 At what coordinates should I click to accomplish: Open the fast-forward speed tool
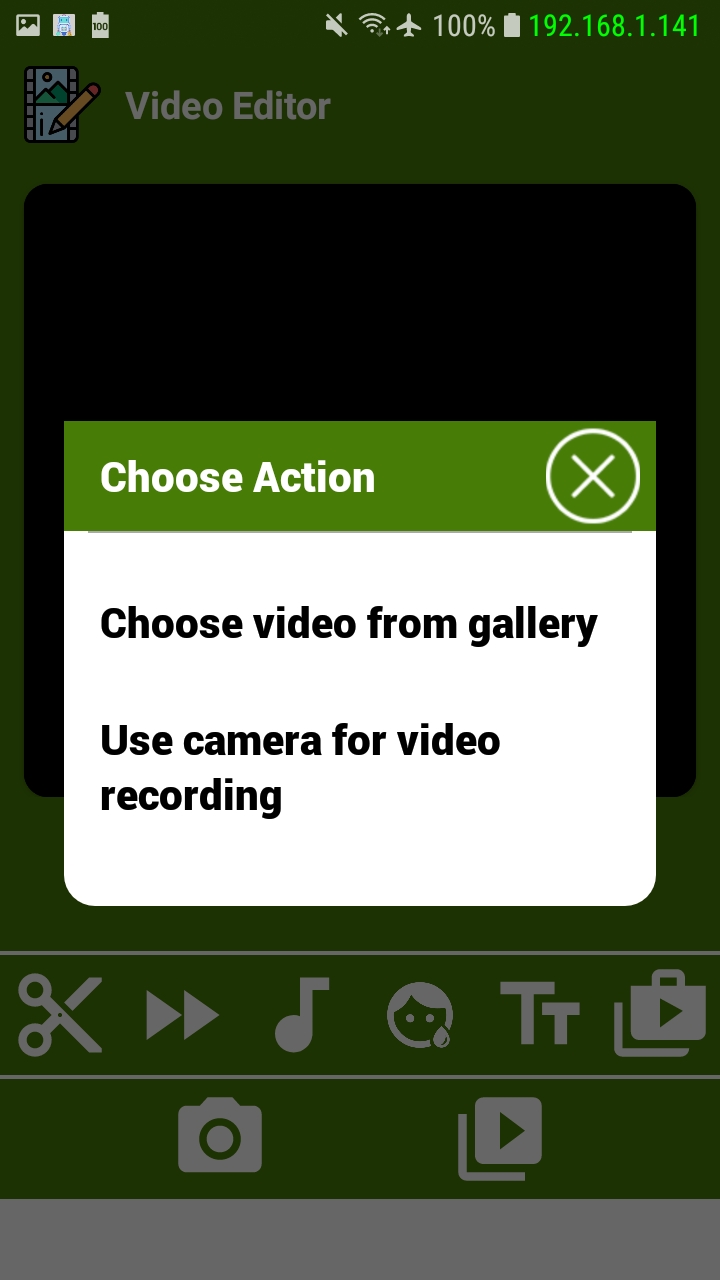click(182, 1014)
